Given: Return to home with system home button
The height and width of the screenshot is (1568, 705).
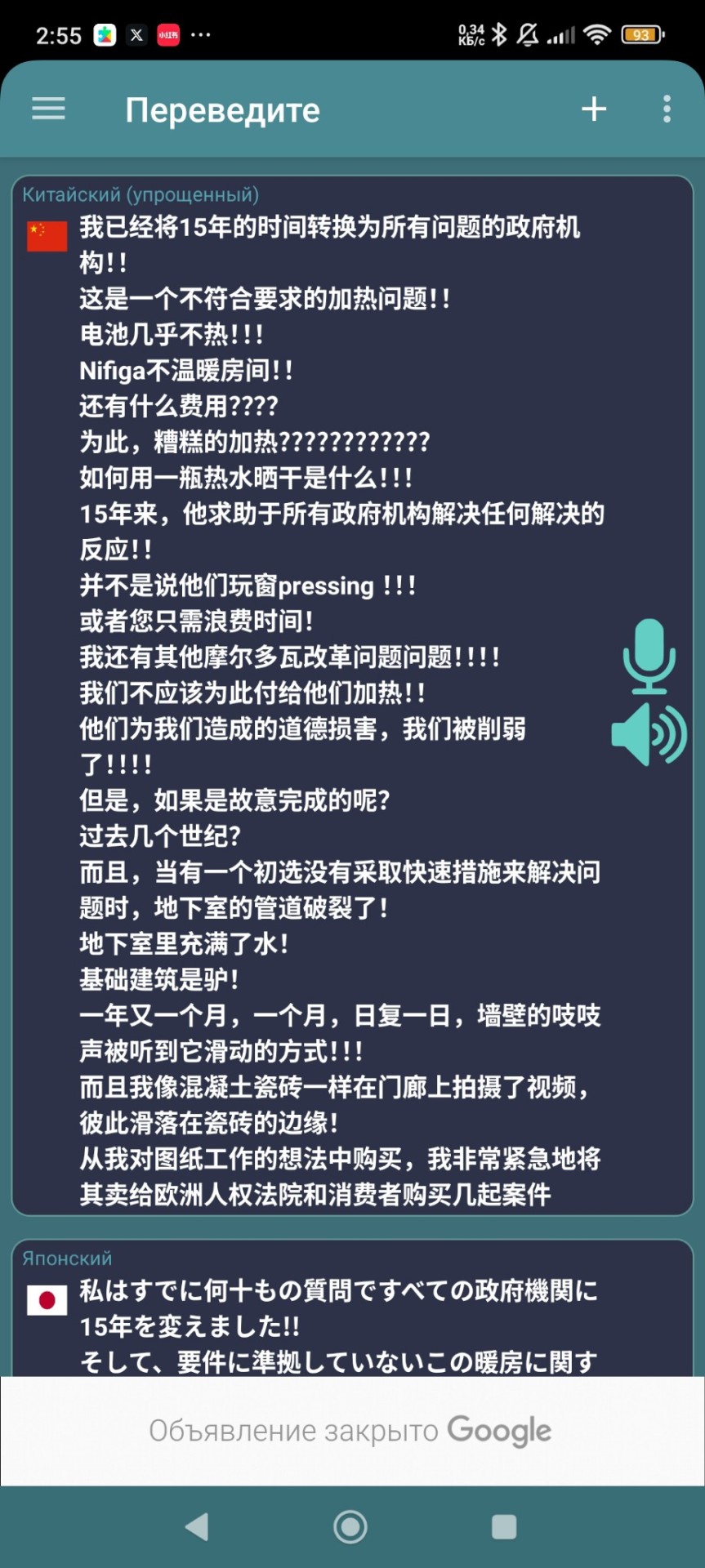Looking at the screenshot, I should [350, 1526].
